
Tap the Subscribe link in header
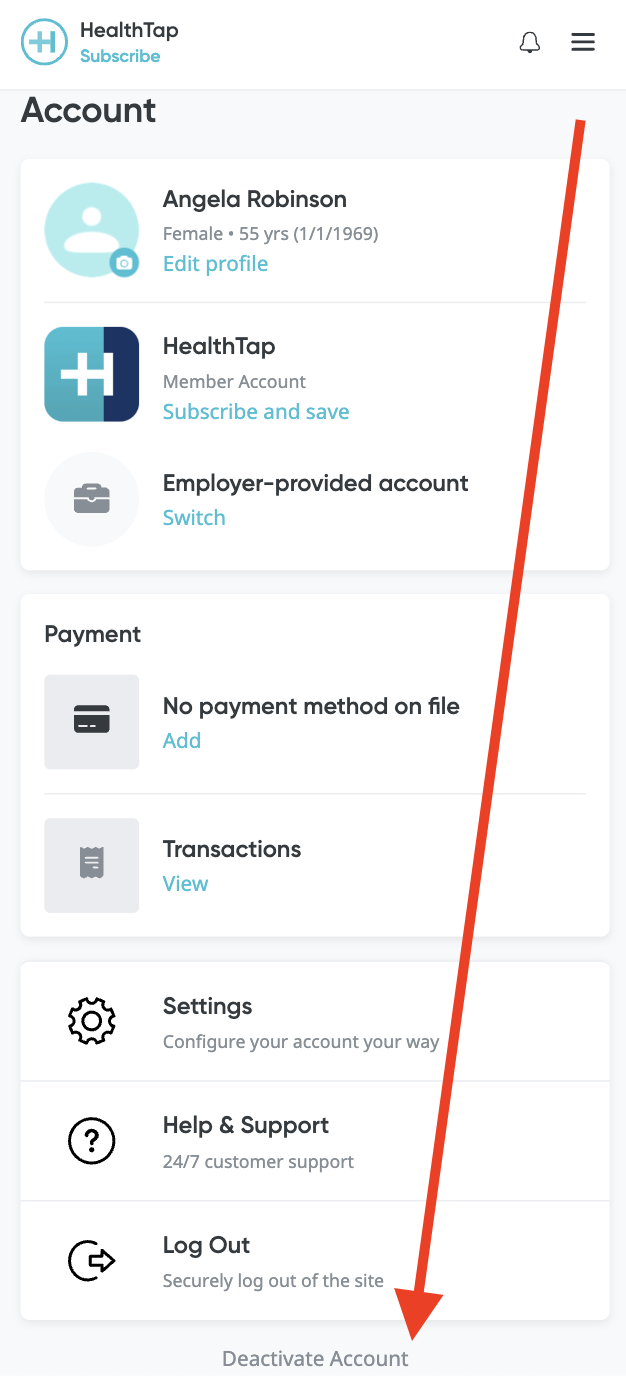pos(120,56)
